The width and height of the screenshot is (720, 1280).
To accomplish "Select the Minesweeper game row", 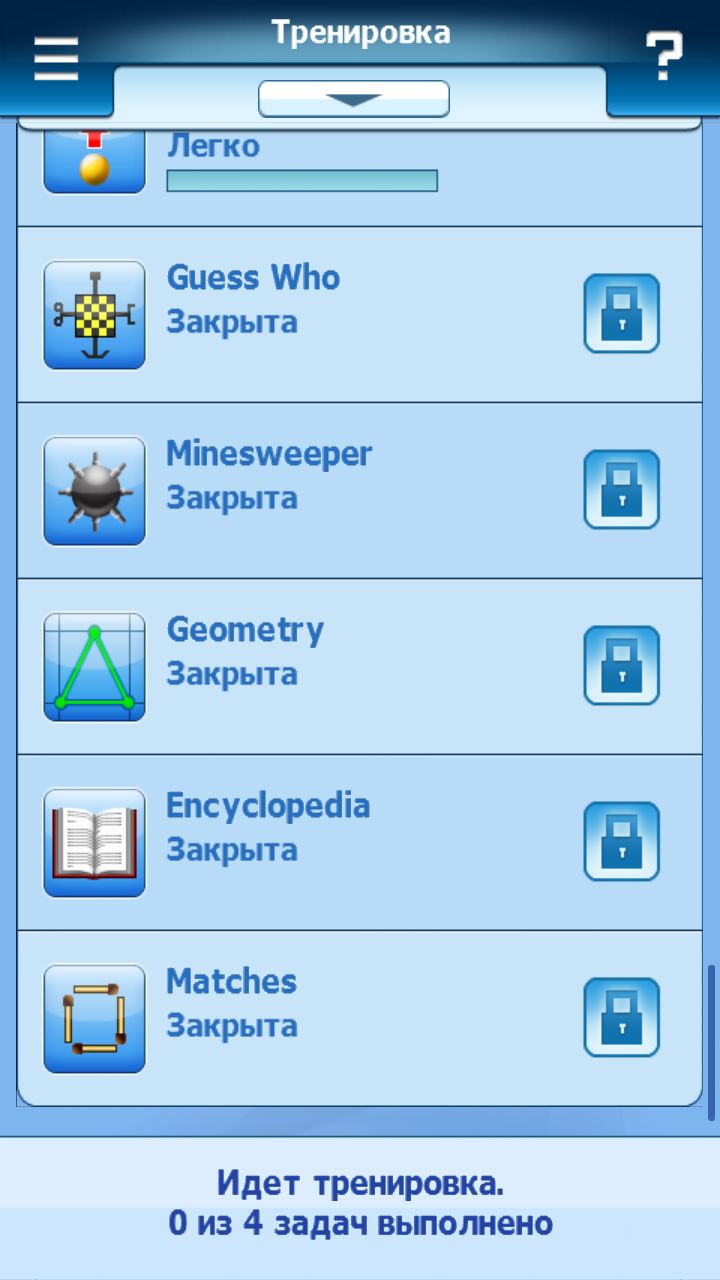I will pos(360,491).
